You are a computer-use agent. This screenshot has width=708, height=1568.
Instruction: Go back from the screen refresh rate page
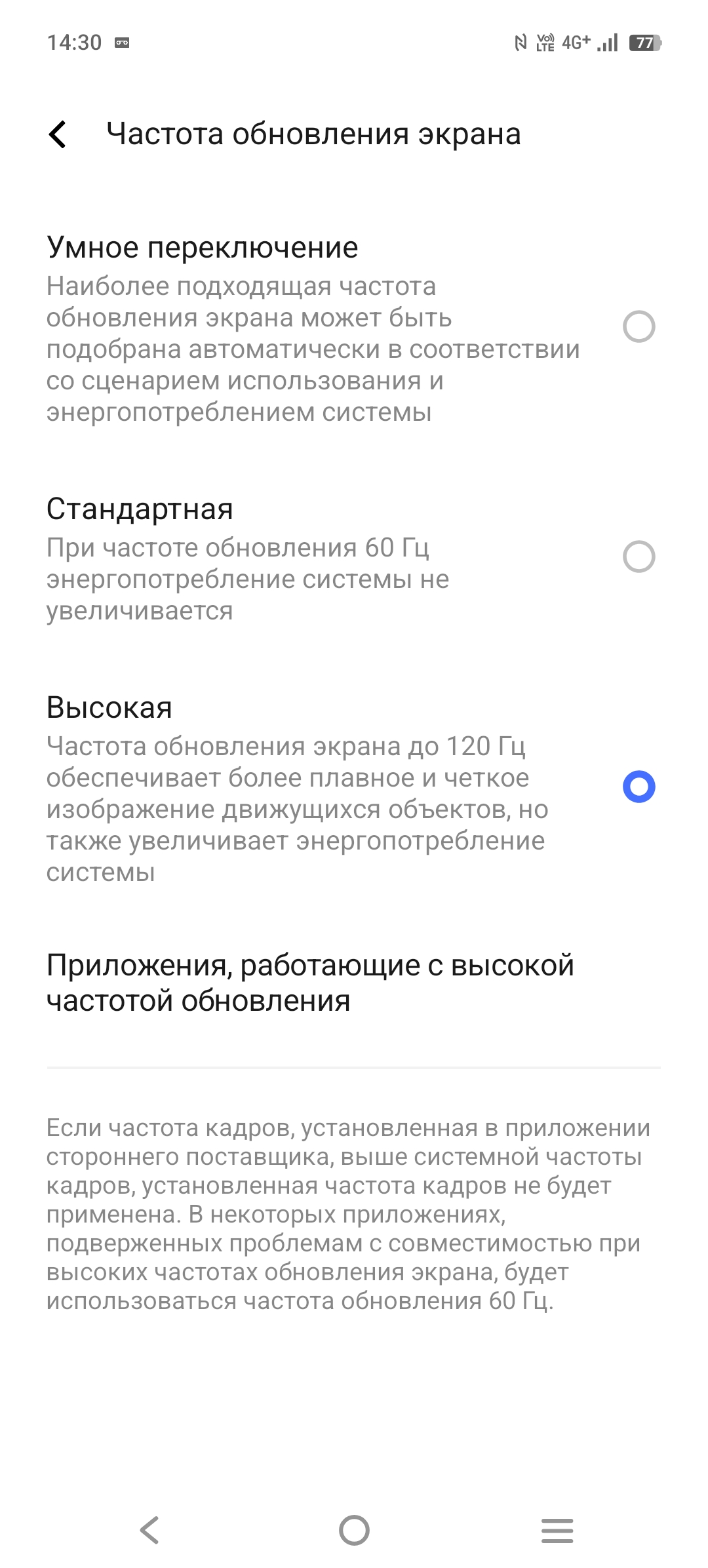58,134
